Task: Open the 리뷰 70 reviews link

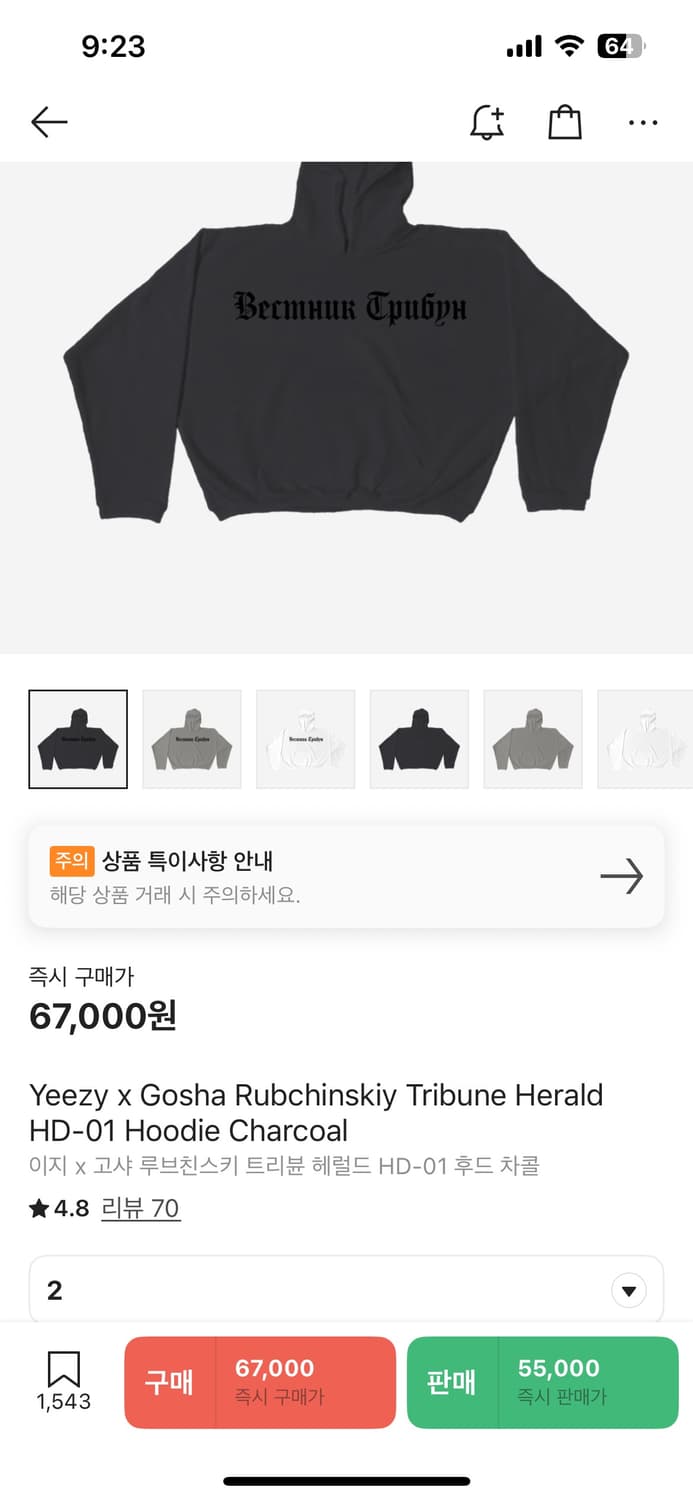Action: (140, 1208)
